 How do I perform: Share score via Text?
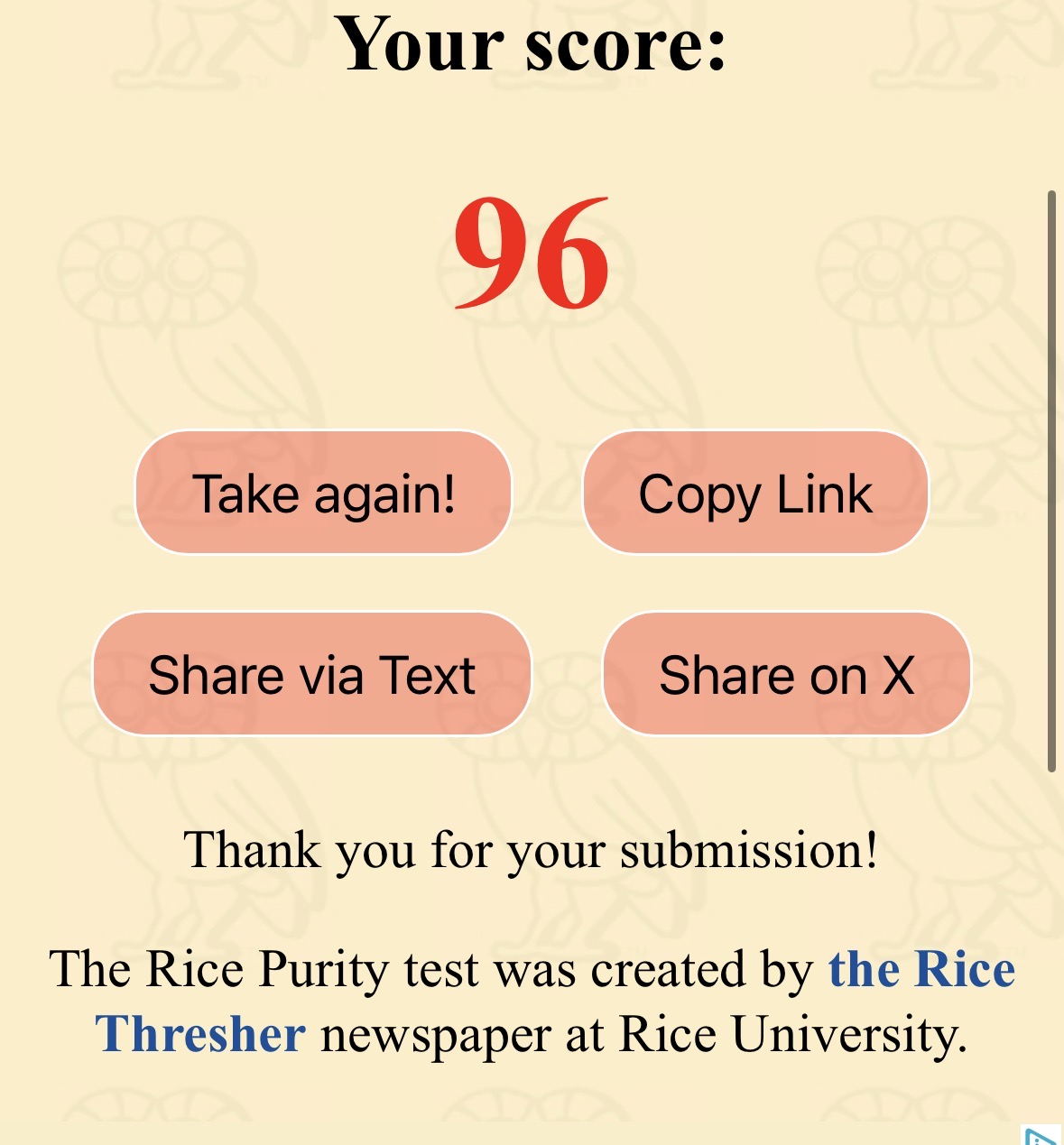311,674
